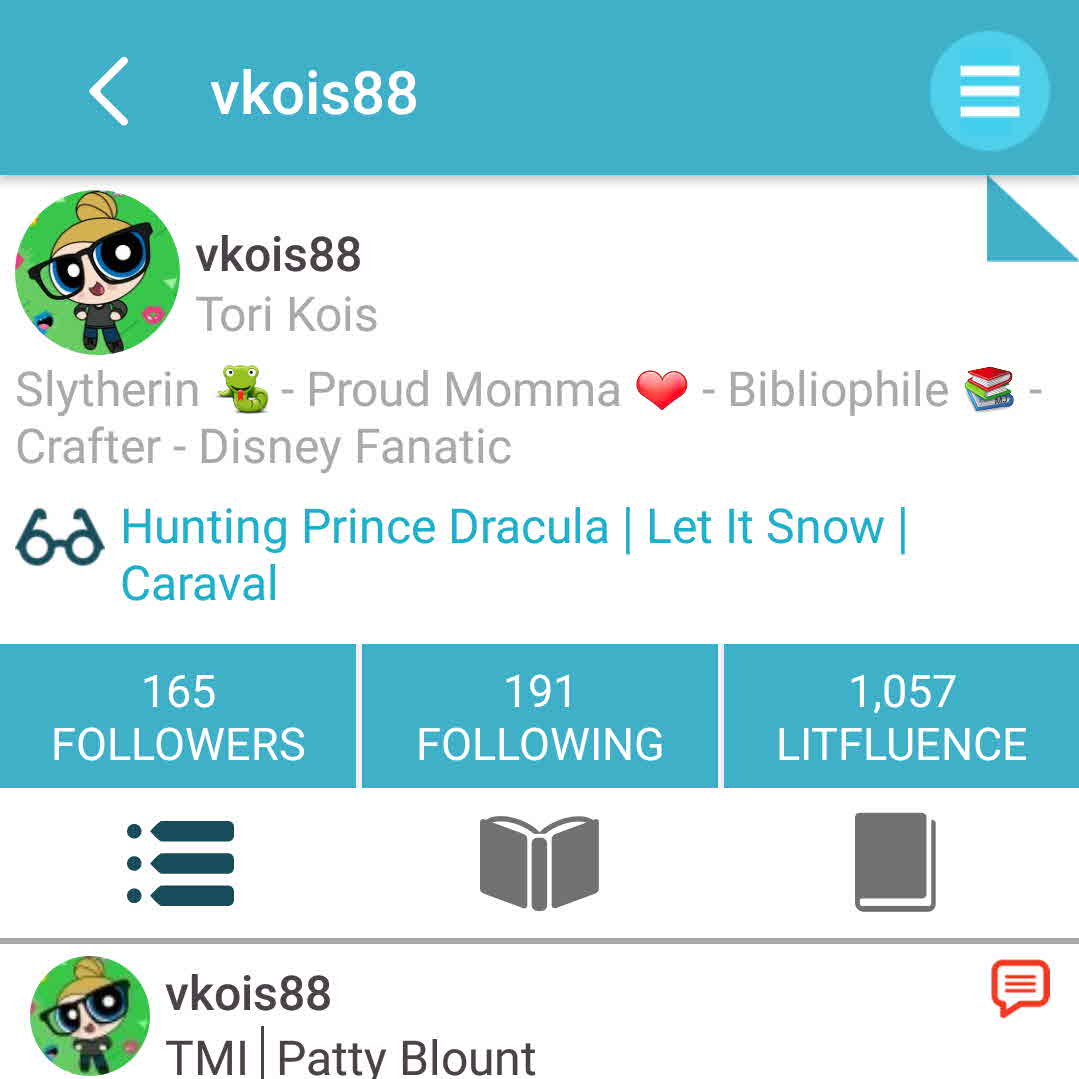Open the comment icon on TMI post
The height and width of the screenshot is (1079, 1079).
(x=1020, y=989)
